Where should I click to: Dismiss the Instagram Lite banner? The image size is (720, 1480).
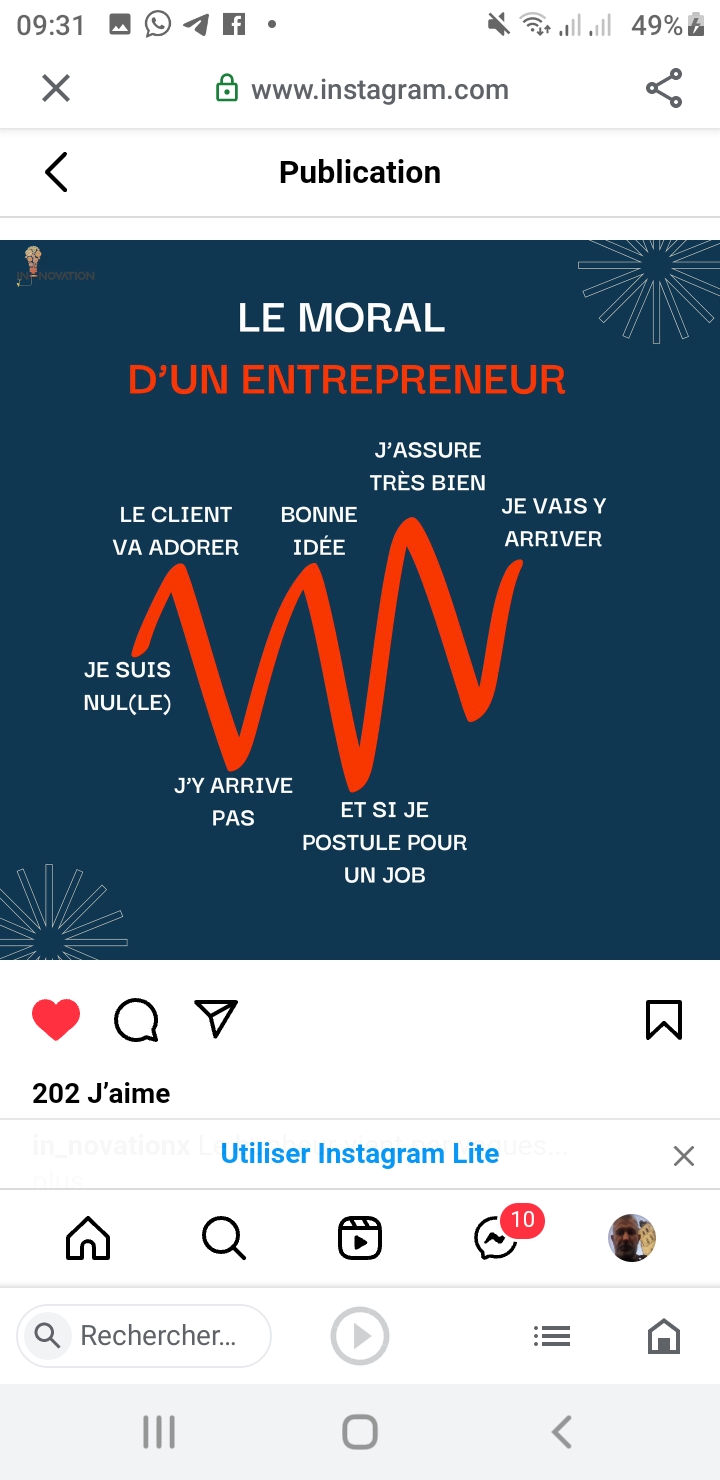tap(683, 1156)
